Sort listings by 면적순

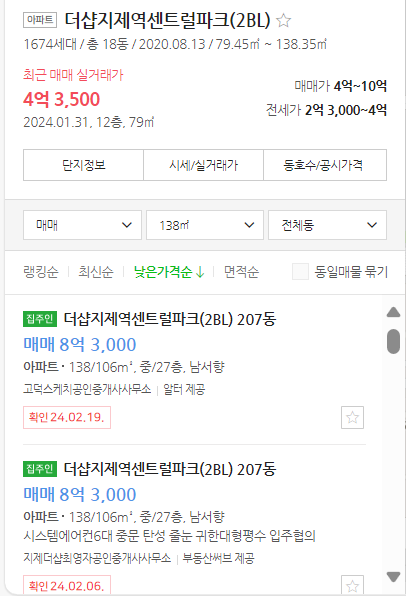coord(241,272)
